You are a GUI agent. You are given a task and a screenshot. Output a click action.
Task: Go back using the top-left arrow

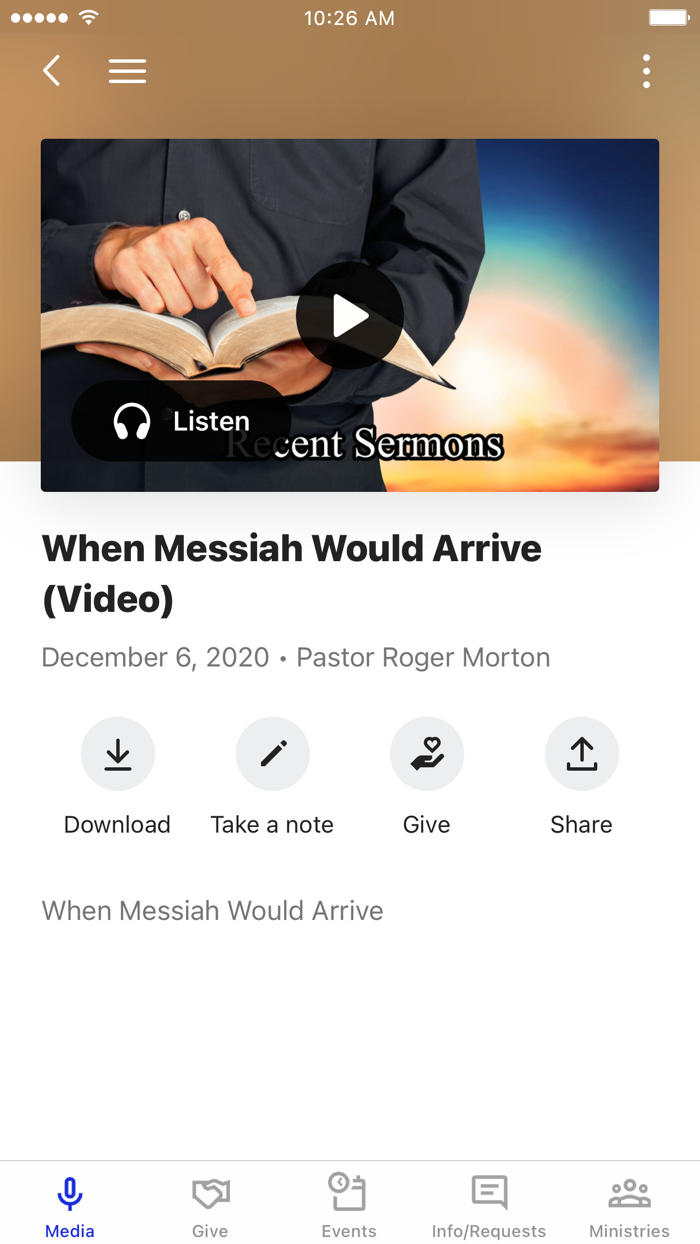point(52,71)
